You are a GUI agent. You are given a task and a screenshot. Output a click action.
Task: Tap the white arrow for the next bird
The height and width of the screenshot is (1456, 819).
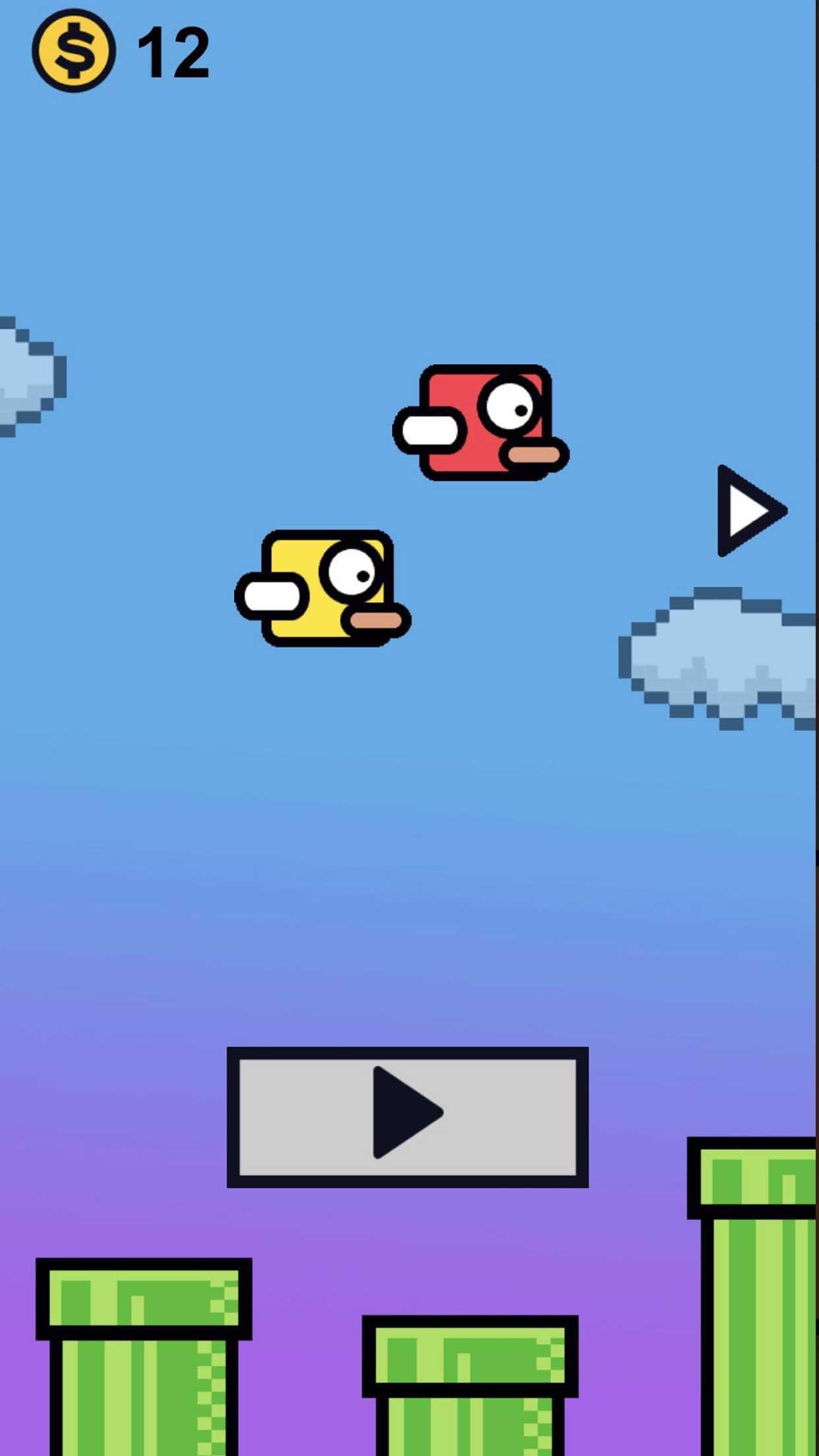(751, 511)
